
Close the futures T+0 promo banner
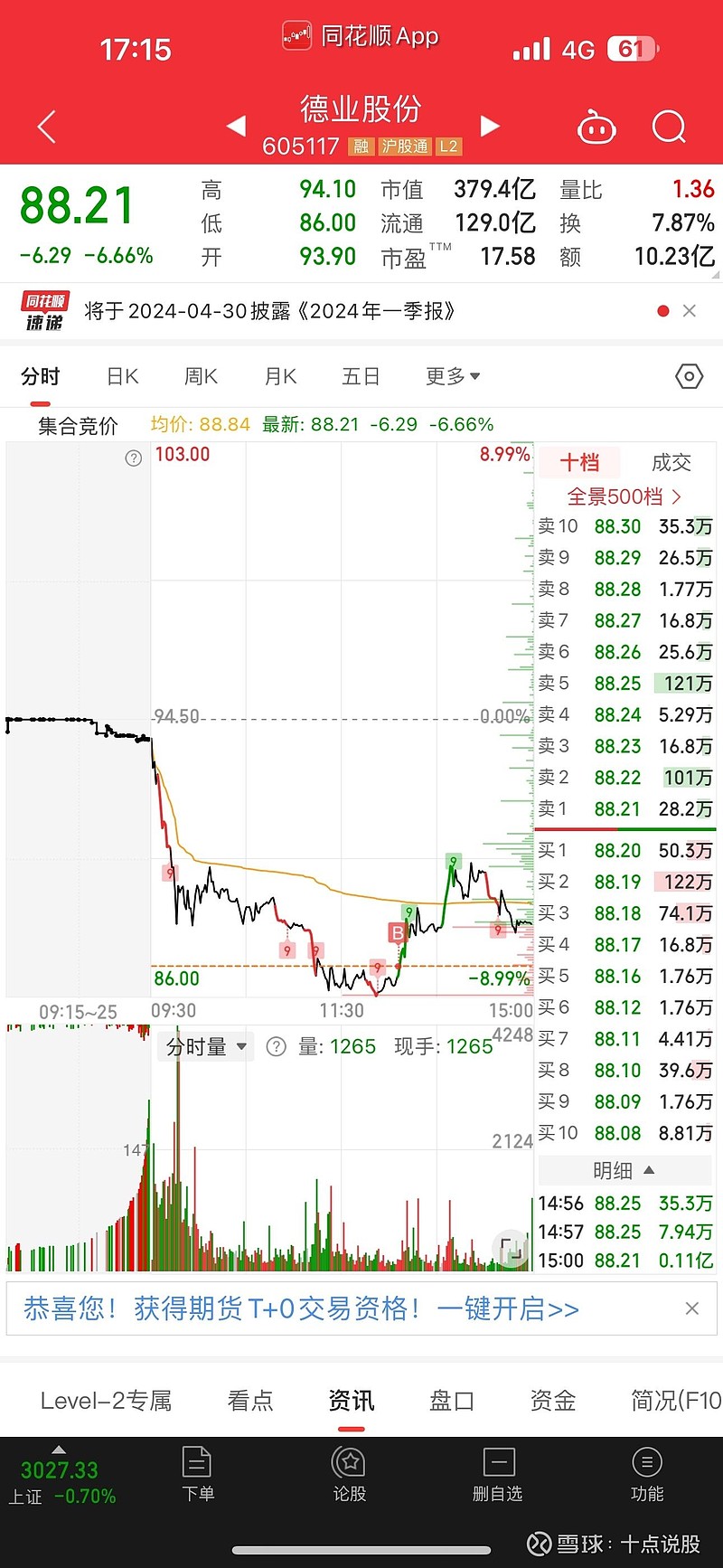coord(692,1308)
